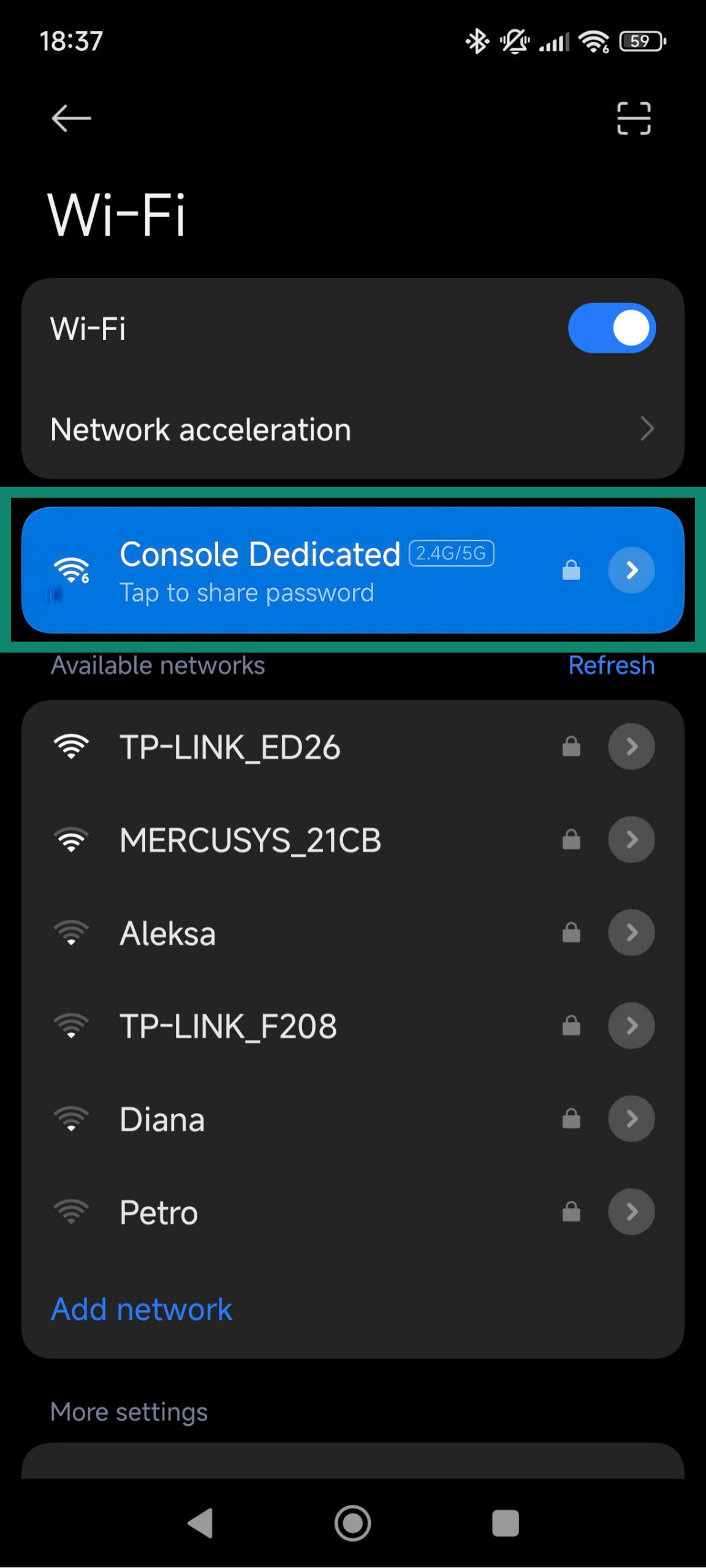Screen dimensions: 706x1568
Task: Open Network acceleration settings via chevron
Action: [648, 429]
